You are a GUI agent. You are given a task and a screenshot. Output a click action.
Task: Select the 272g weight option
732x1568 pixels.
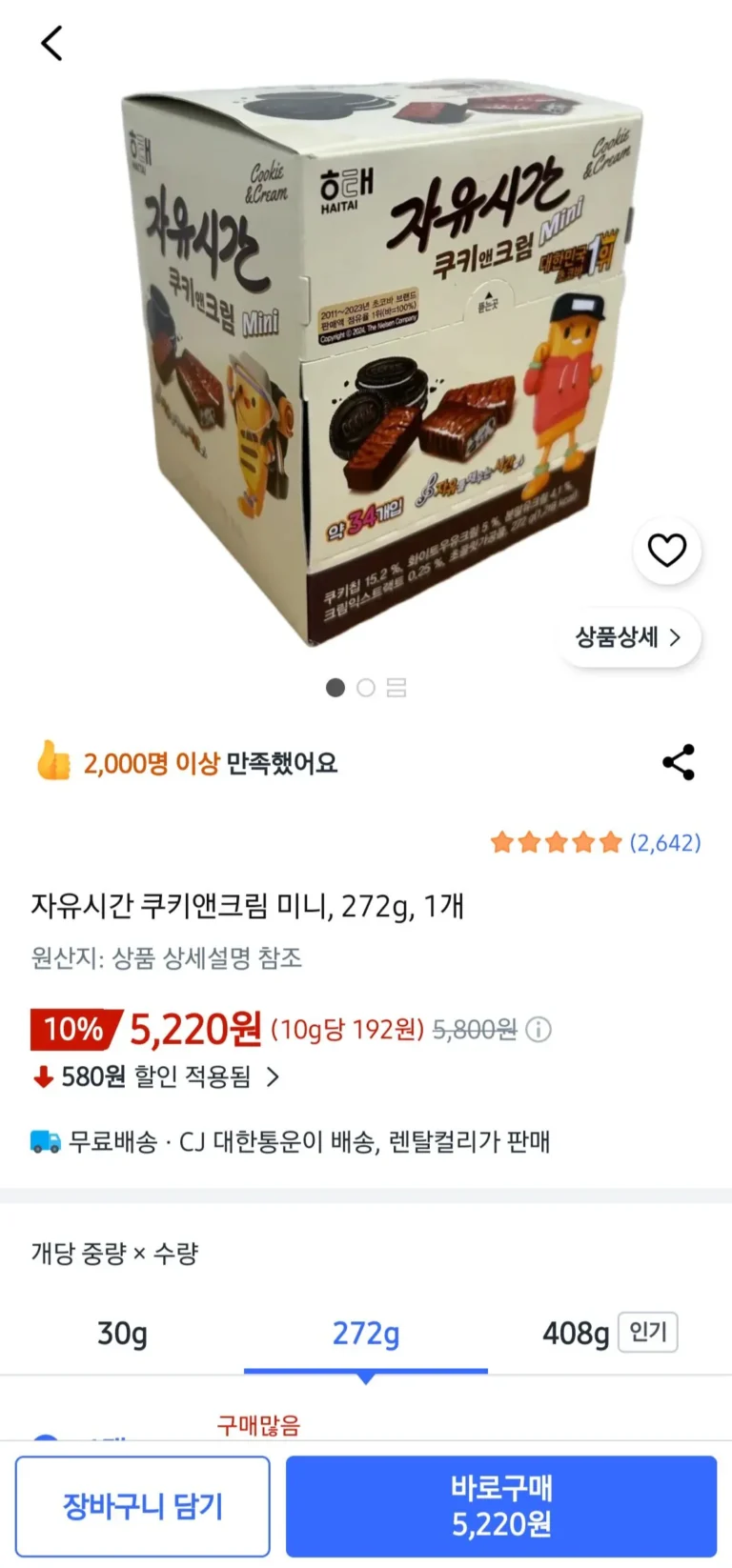tap(366, 1333)
